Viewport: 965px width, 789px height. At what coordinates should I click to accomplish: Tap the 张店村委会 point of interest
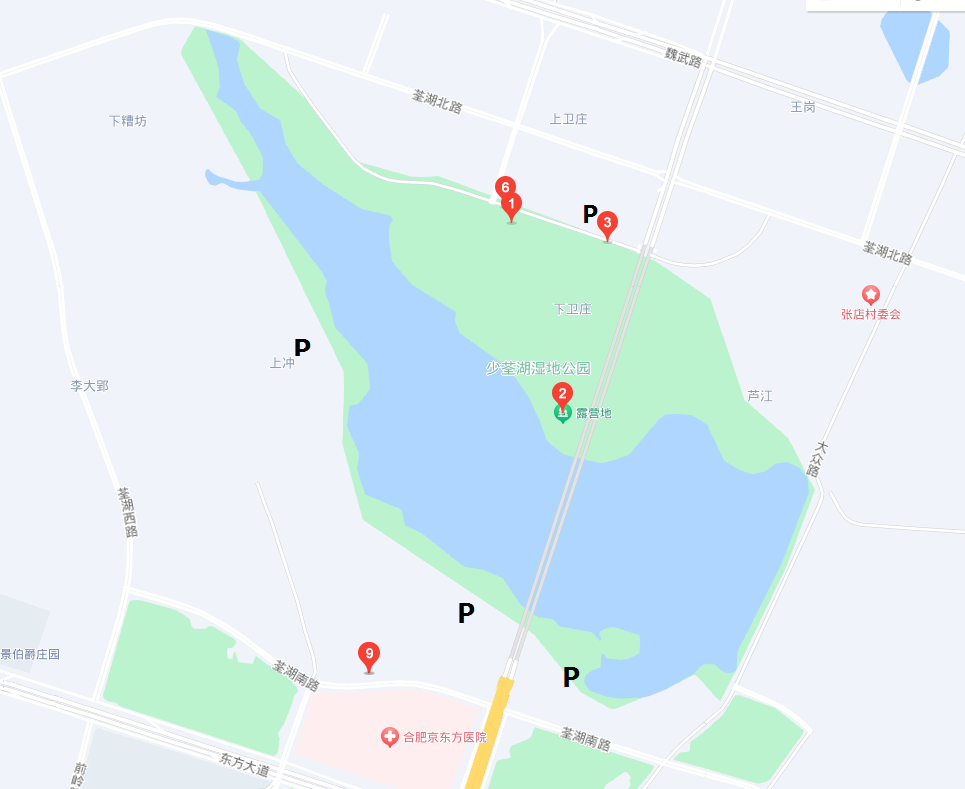point(871,295)
